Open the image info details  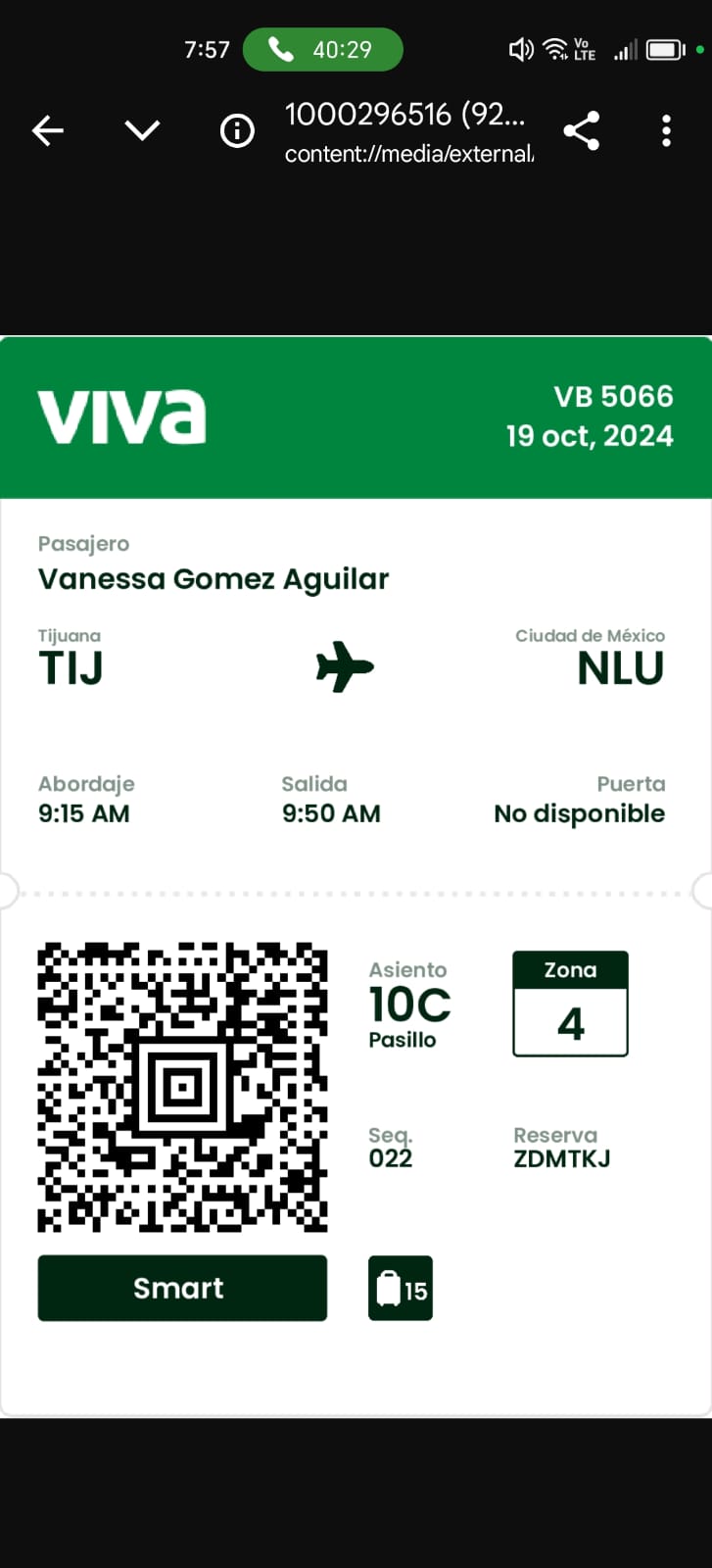237,130
